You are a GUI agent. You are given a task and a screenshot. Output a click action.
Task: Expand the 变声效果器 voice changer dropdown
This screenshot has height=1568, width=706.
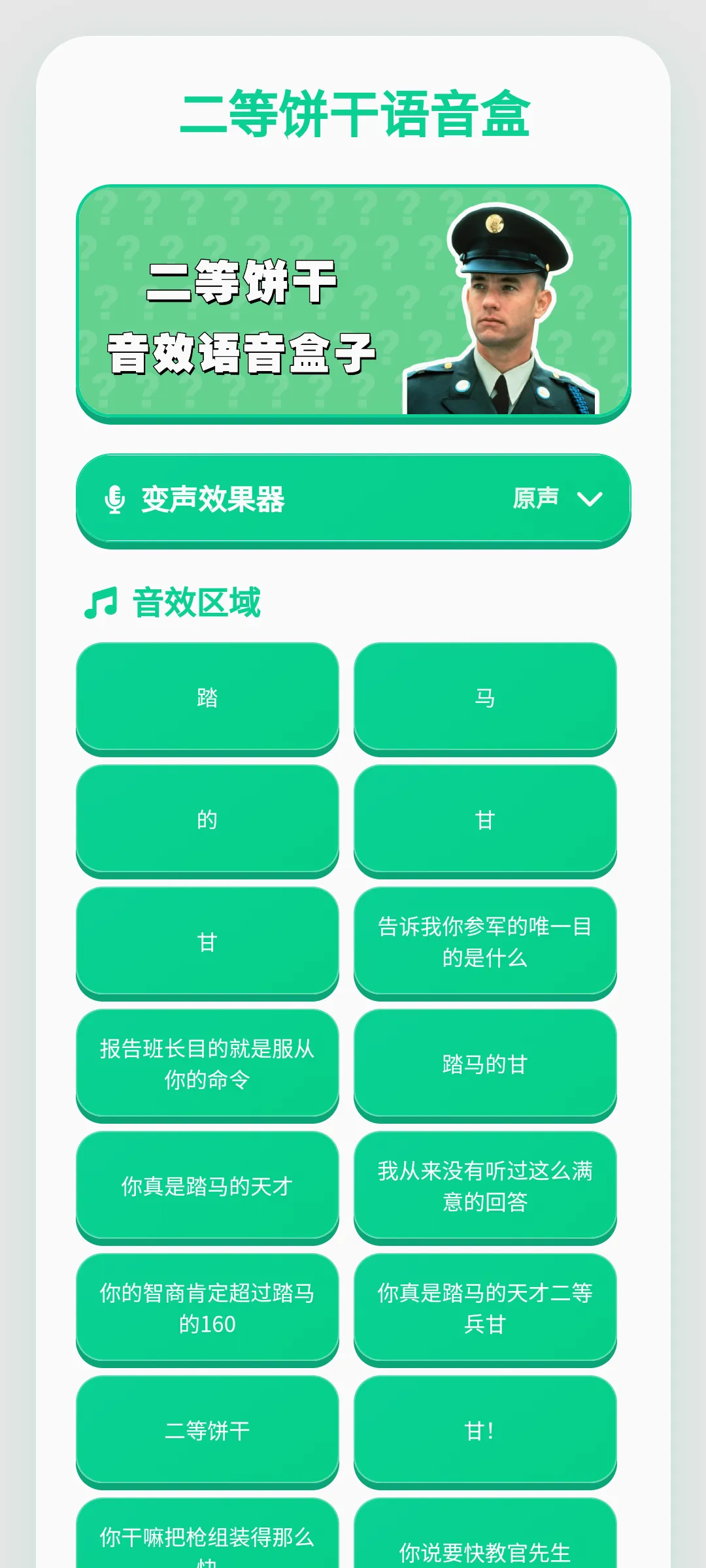coord(353,499)
